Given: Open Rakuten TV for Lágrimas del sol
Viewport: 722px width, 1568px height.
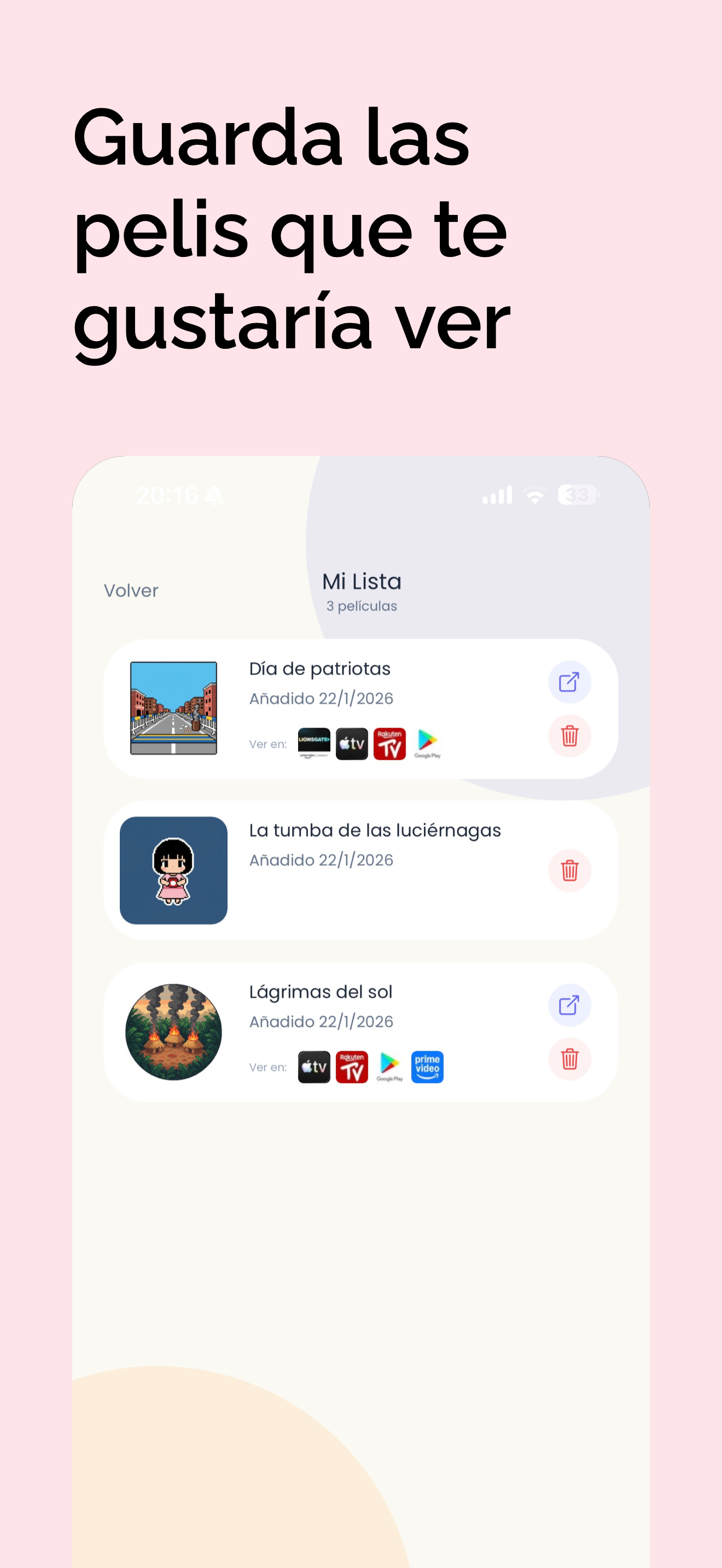Looking at the screenshot, I should [351, 1067].
